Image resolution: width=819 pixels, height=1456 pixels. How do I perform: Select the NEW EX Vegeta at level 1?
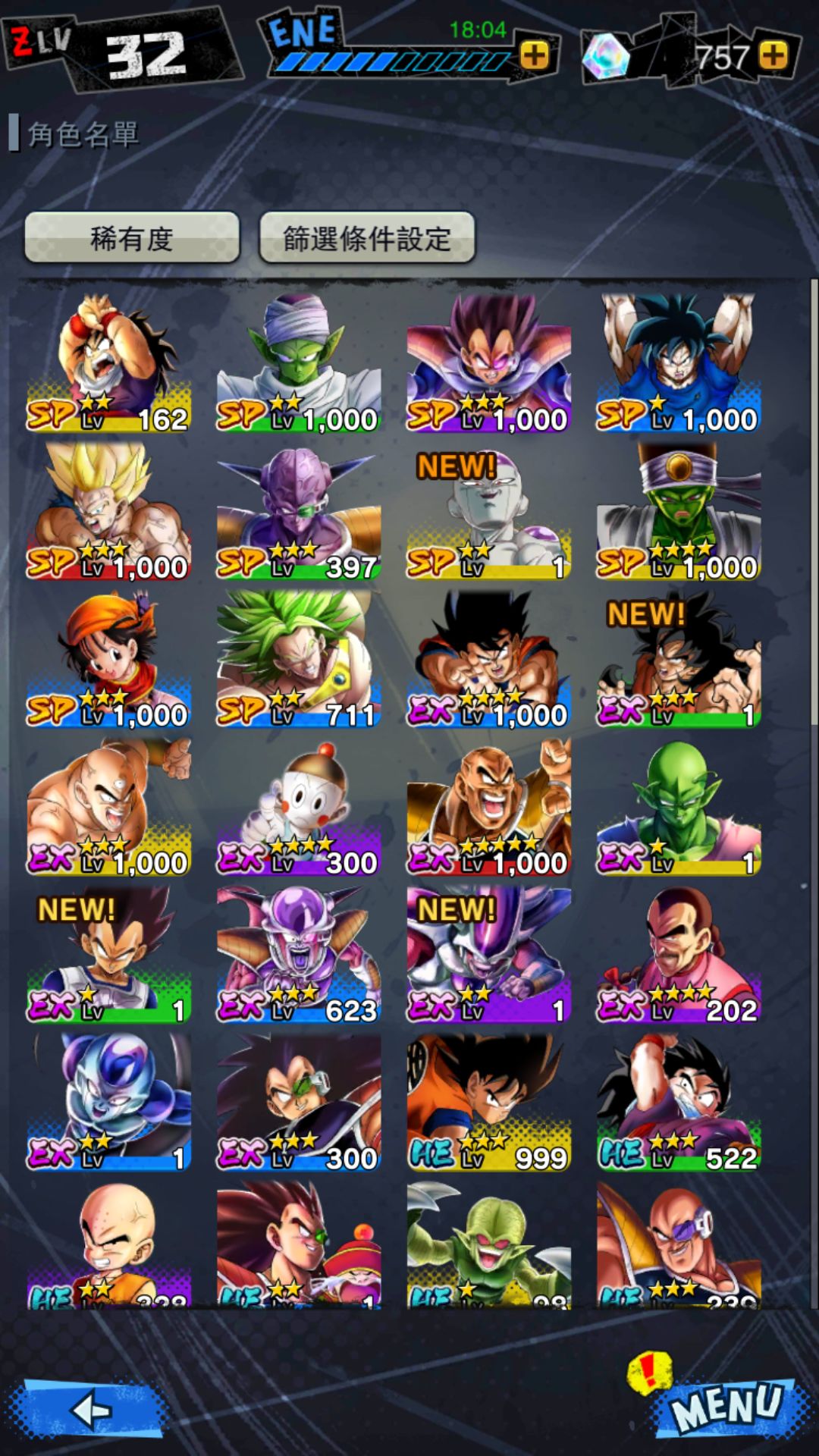point(108,954)
